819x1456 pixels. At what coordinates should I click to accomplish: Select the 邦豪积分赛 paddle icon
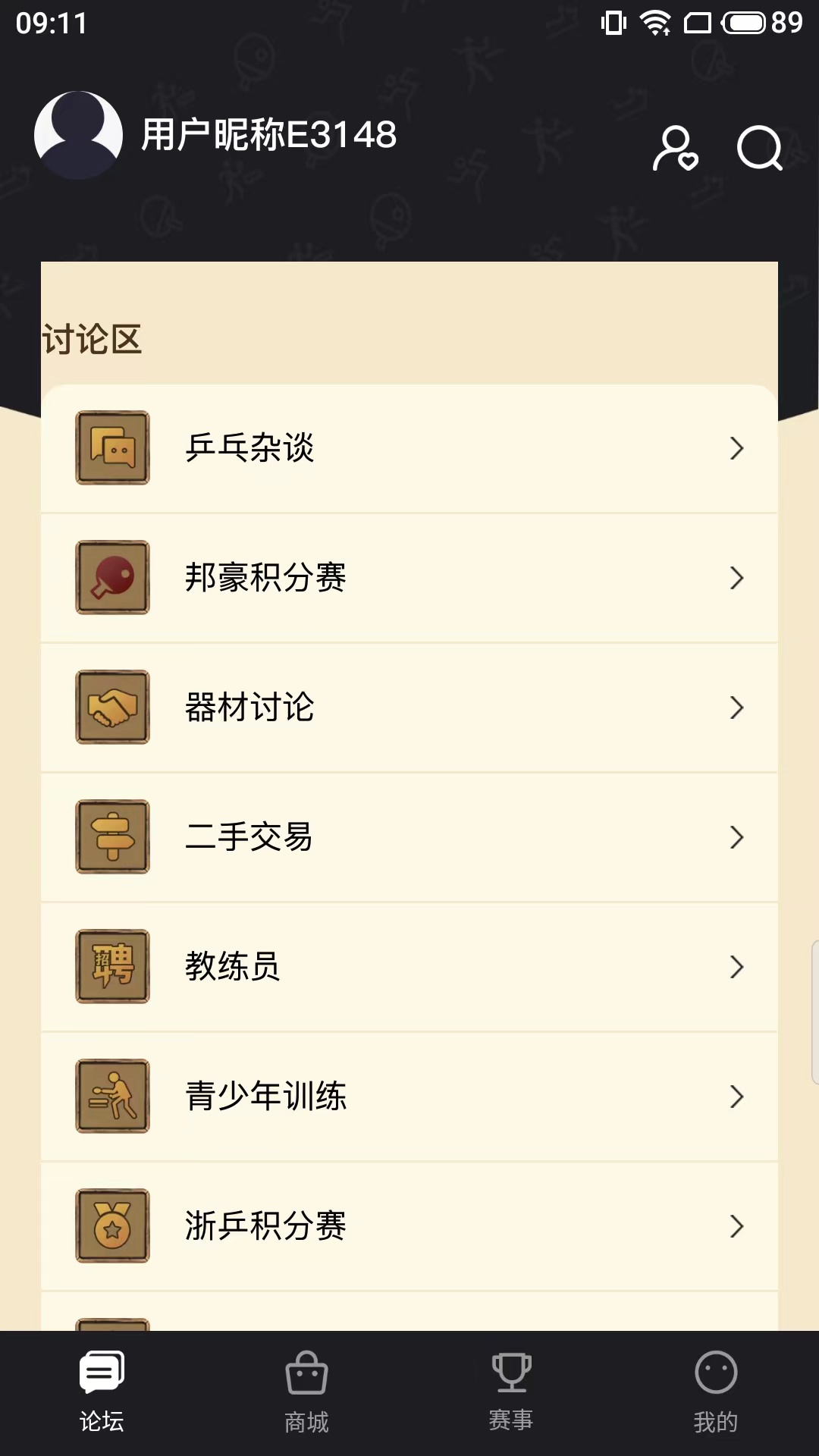[112, 578]
